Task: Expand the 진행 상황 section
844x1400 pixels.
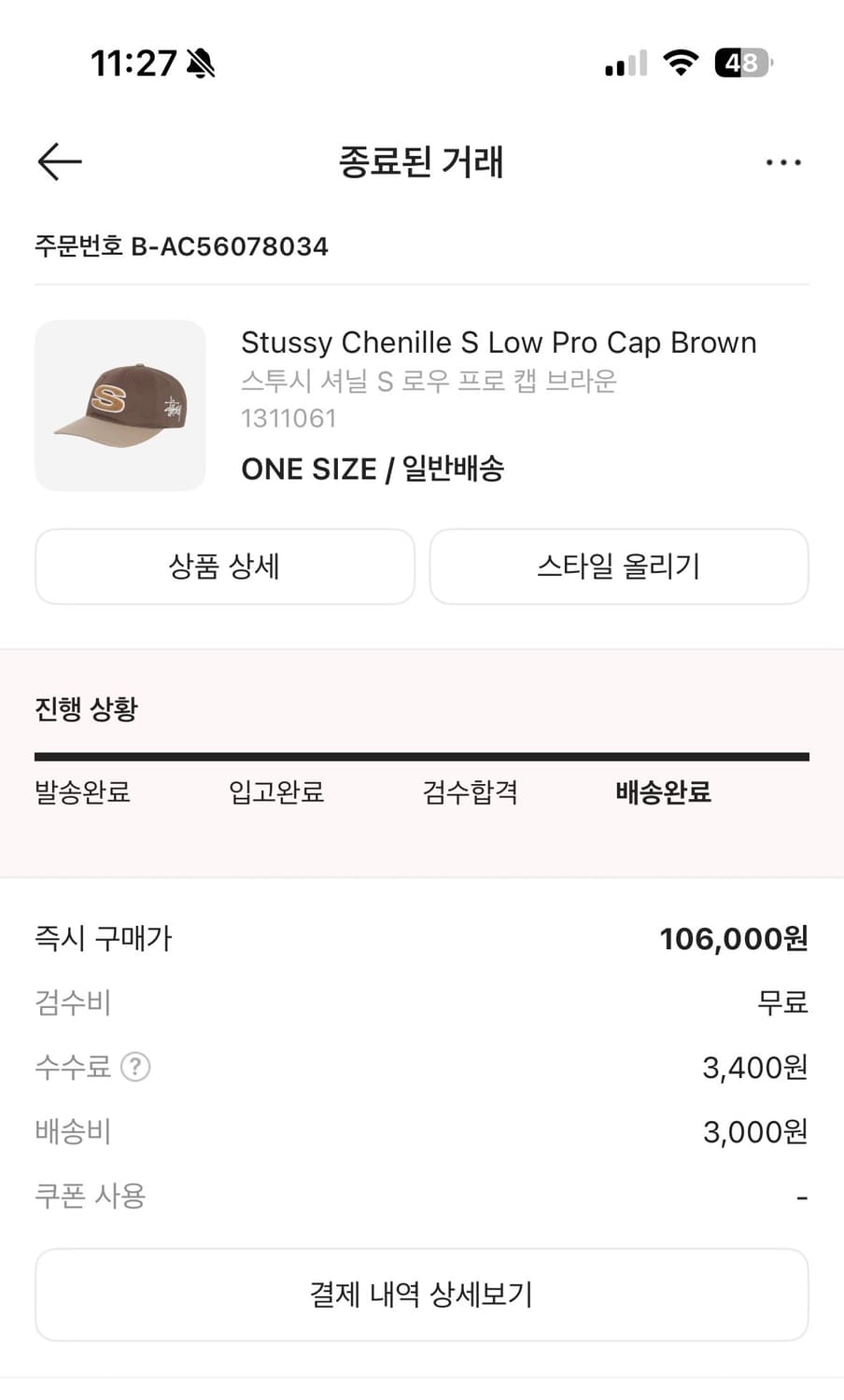Action: [85, 708]
